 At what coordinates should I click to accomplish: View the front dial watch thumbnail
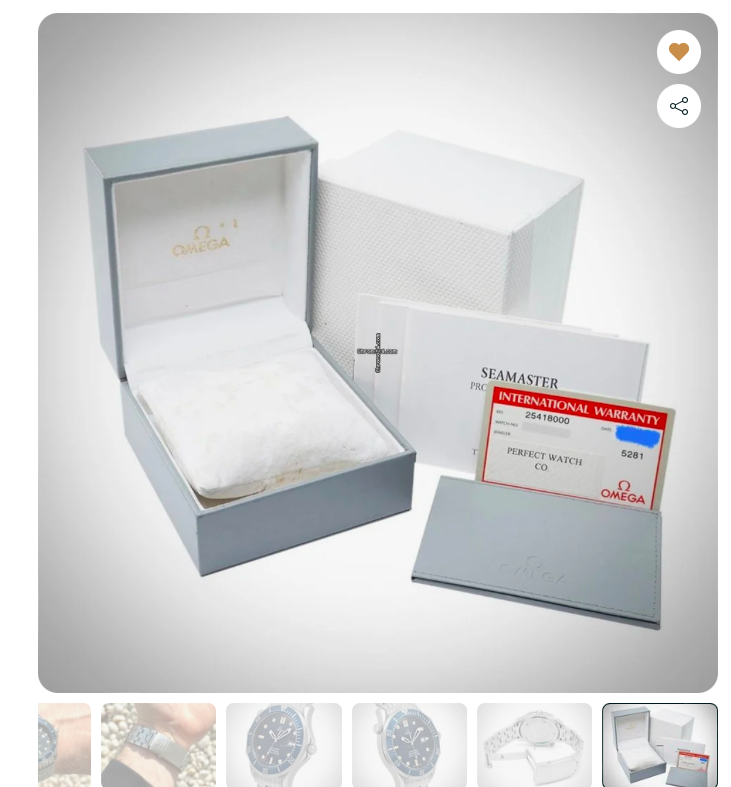[283, 744]
